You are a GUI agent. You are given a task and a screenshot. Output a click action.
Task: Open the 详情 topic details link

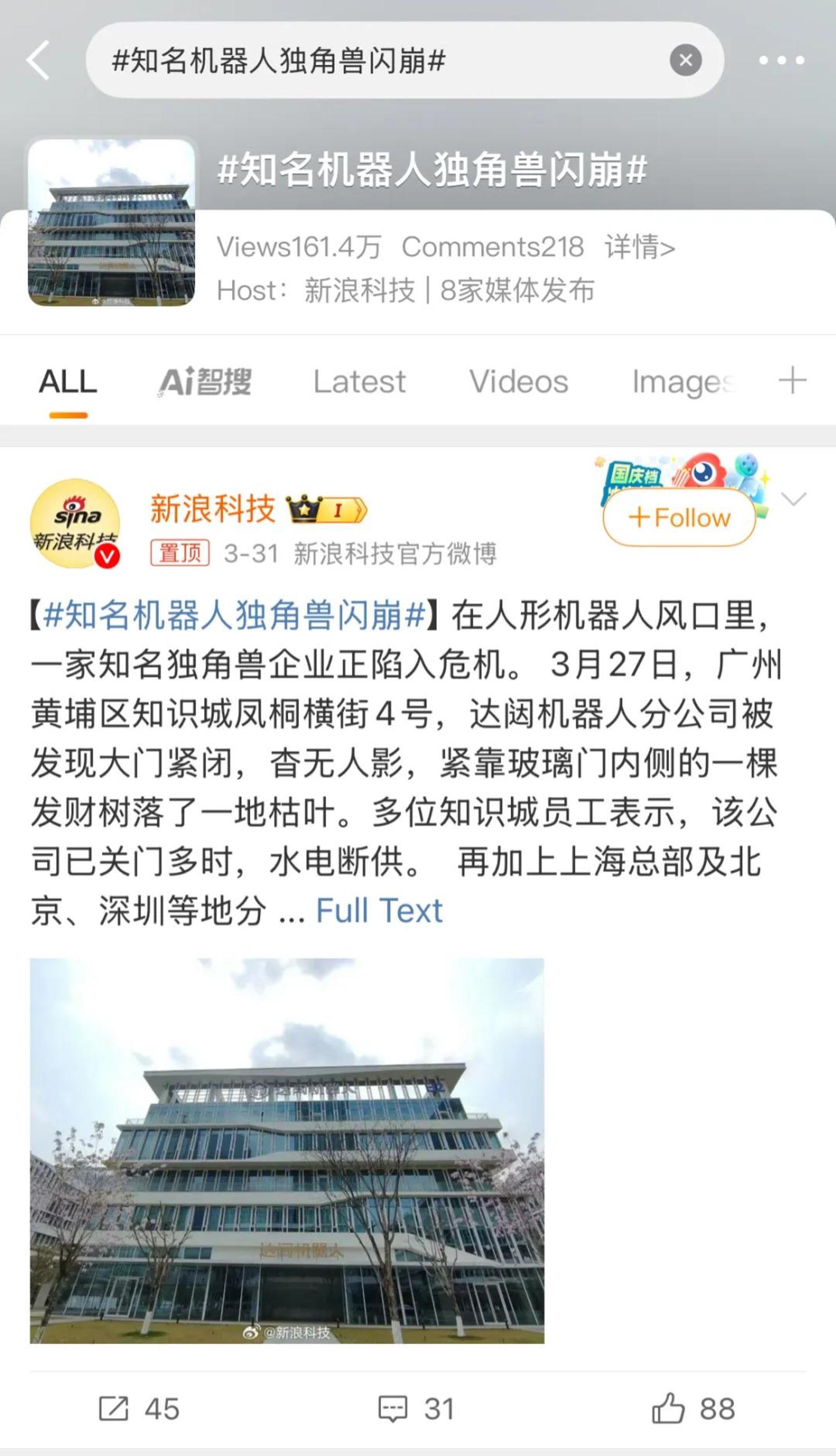tap(640, 248)
